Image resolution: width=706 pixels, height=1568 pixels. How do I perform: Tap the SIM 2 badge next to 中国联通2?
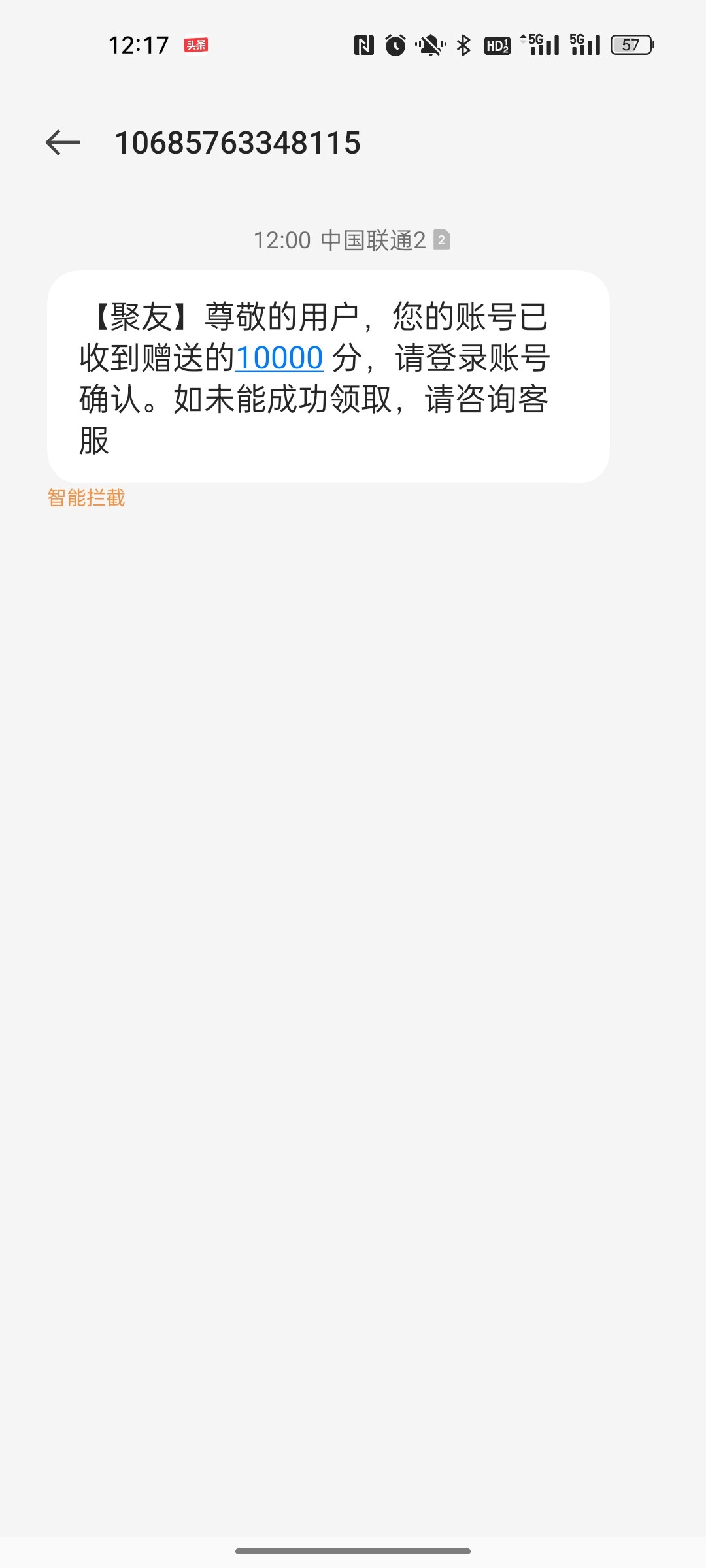(x=443, y=240)
